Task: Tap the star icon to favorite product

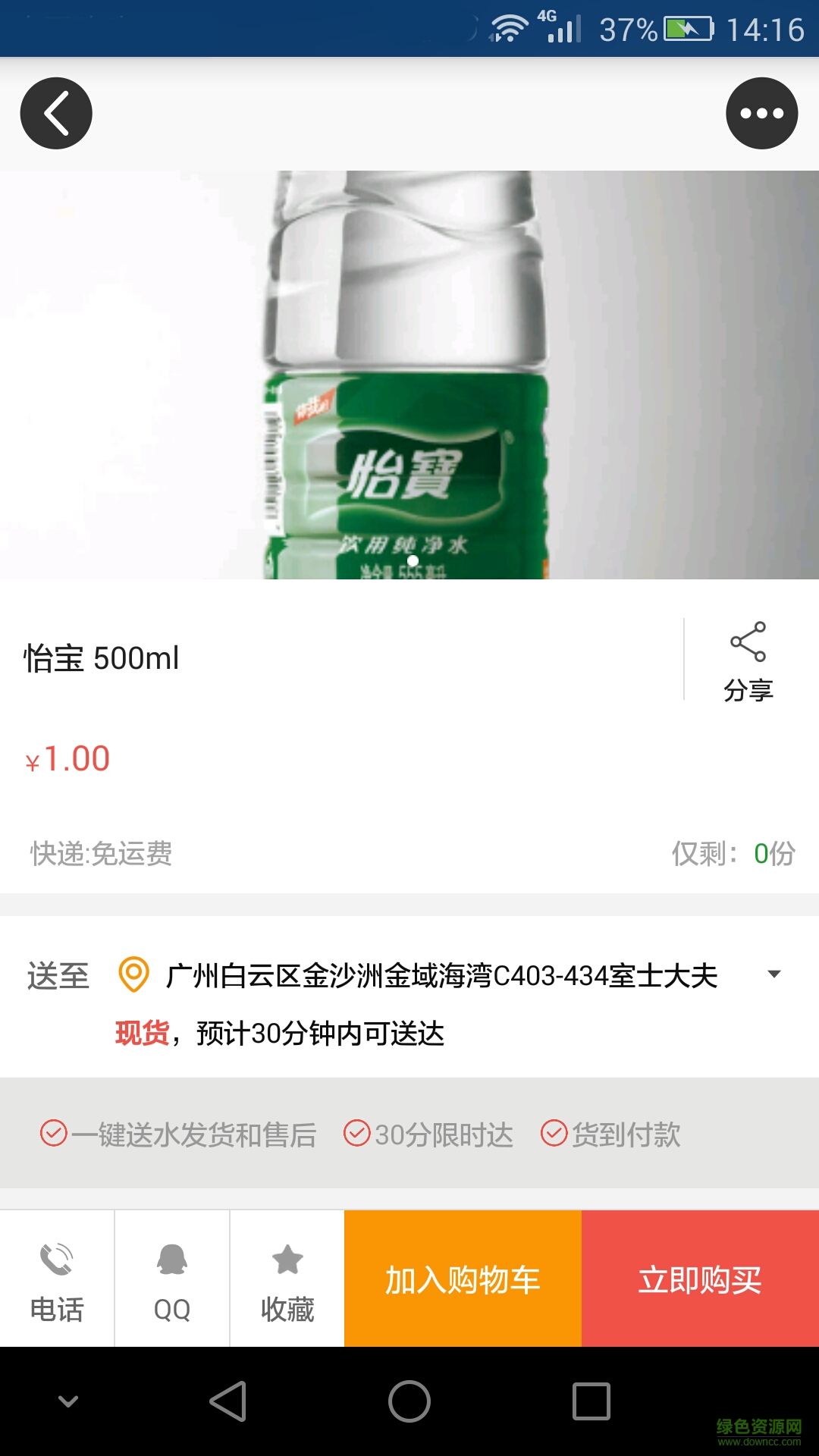Action: (287, 1255)
